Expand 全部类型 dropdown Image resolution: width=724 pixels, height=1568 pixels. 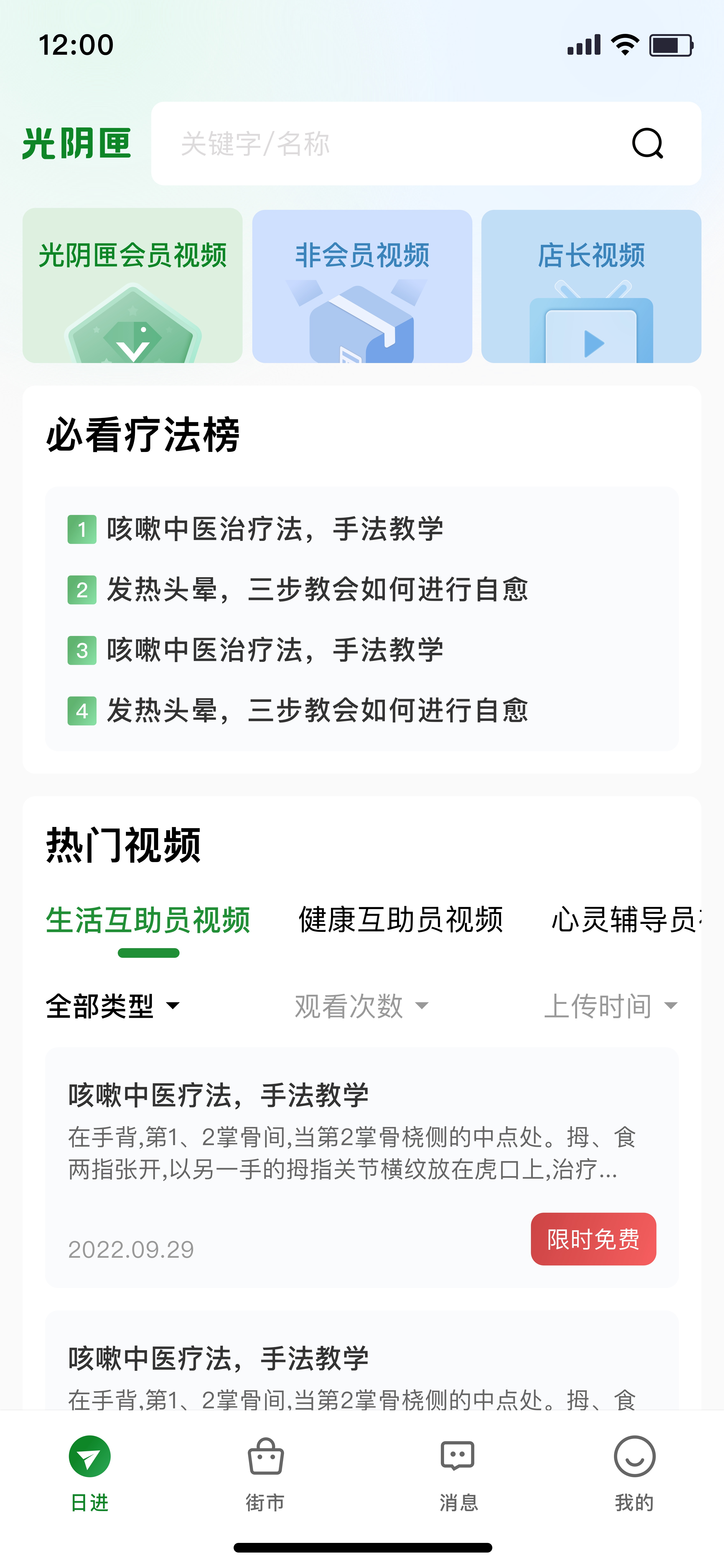point(113,1006)
